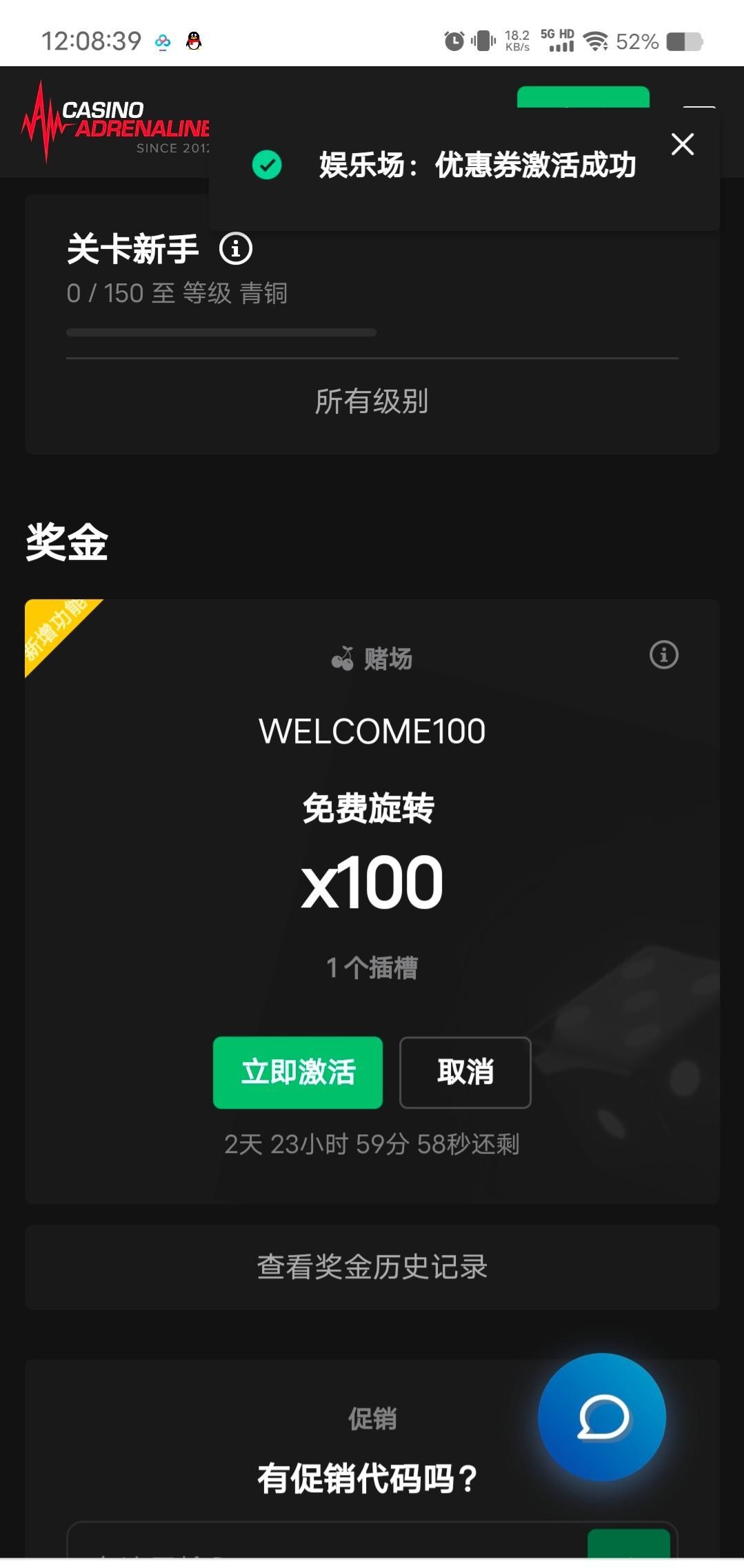This screenshot has width=744, height=1568.
Task: Tap the Casino Adrenaline logo
Action: (x=116, y=123)
